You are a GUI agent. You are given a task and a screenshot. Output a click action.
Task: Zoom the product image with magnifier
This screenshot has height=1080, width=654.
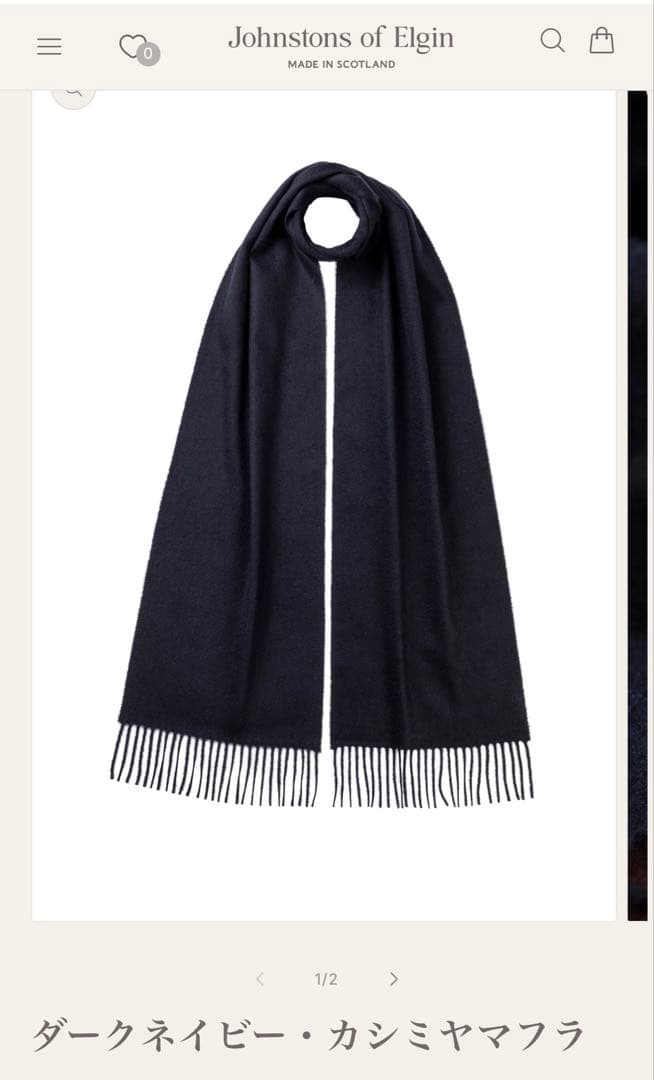pyautogui.click(x=74, y=94)
